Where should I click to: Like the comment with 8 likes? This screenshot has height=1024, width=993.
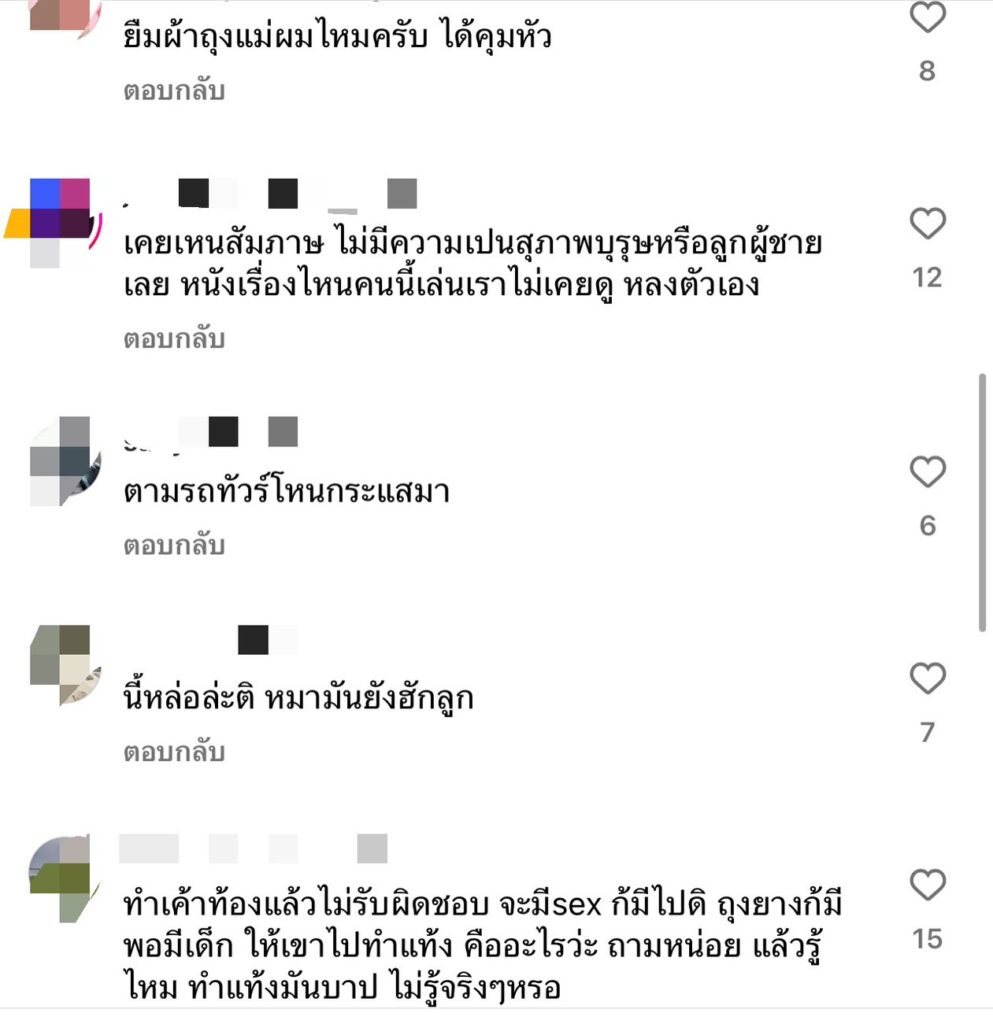[x=927, y=17]
